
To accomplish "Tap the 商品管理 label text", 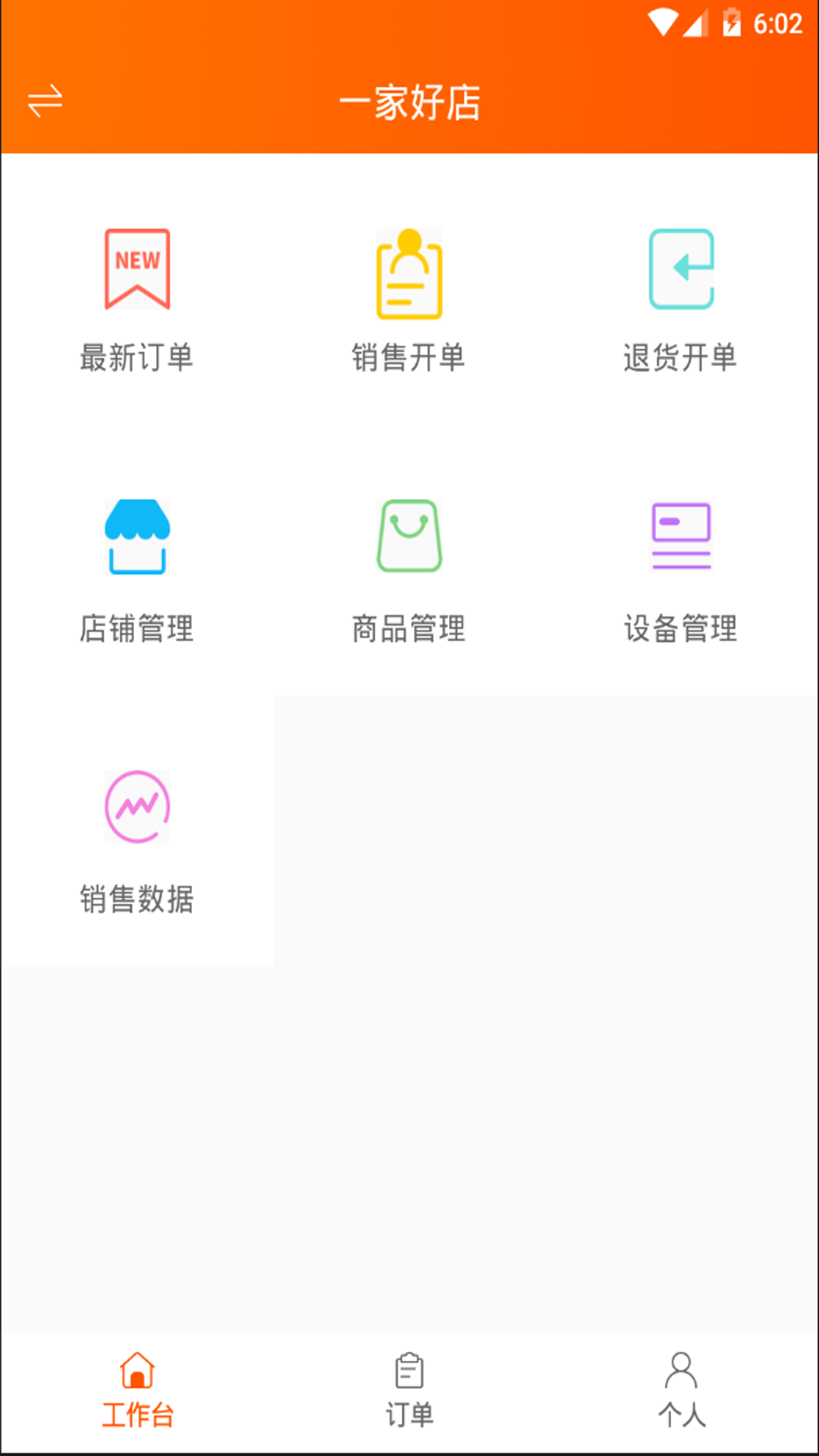I will (x=409, y=627).
